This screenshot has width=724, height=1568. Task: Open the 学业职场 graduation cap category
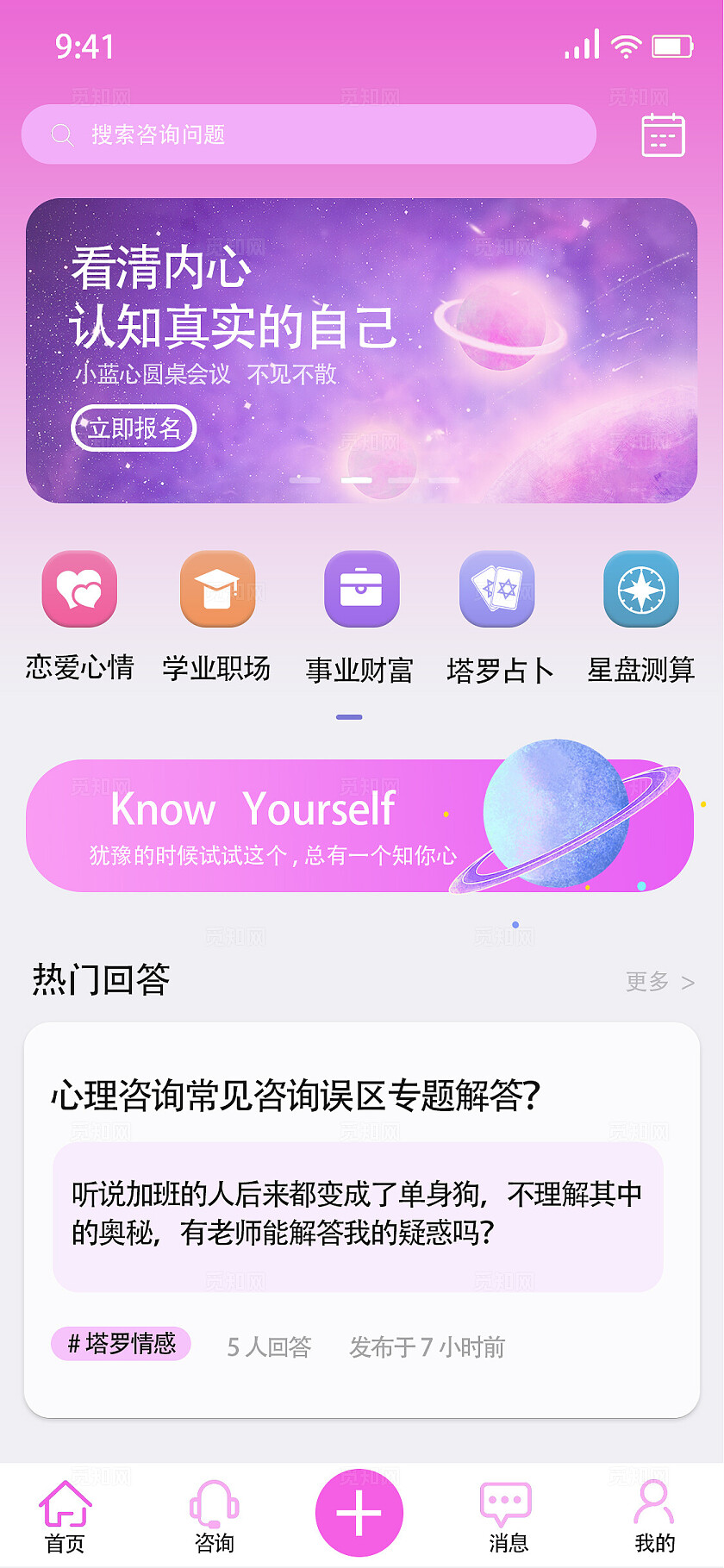[x=217, y=589]
